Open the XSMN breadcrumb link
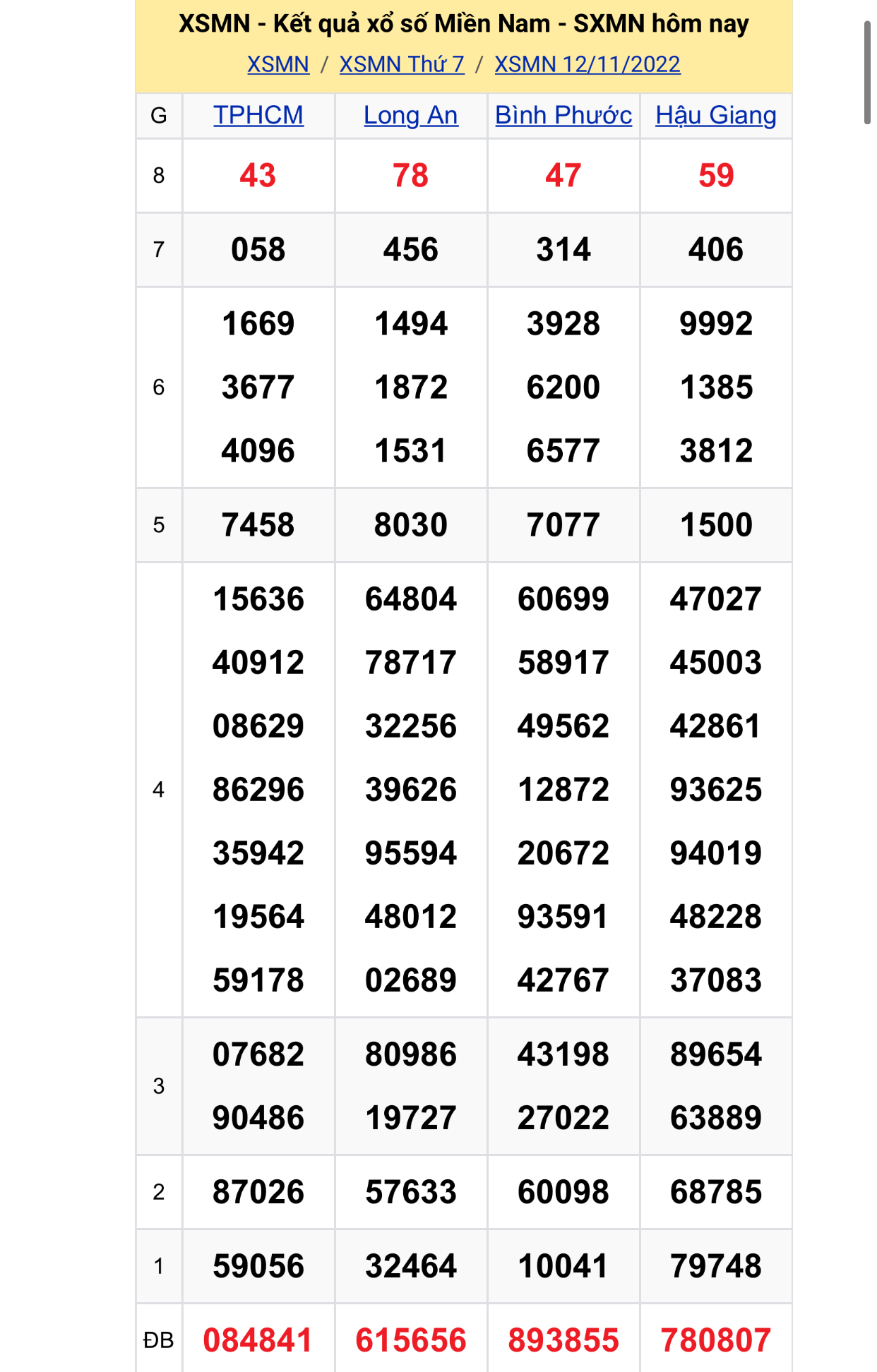Screen dimensions: 877x1372 (x=277, y=64)
